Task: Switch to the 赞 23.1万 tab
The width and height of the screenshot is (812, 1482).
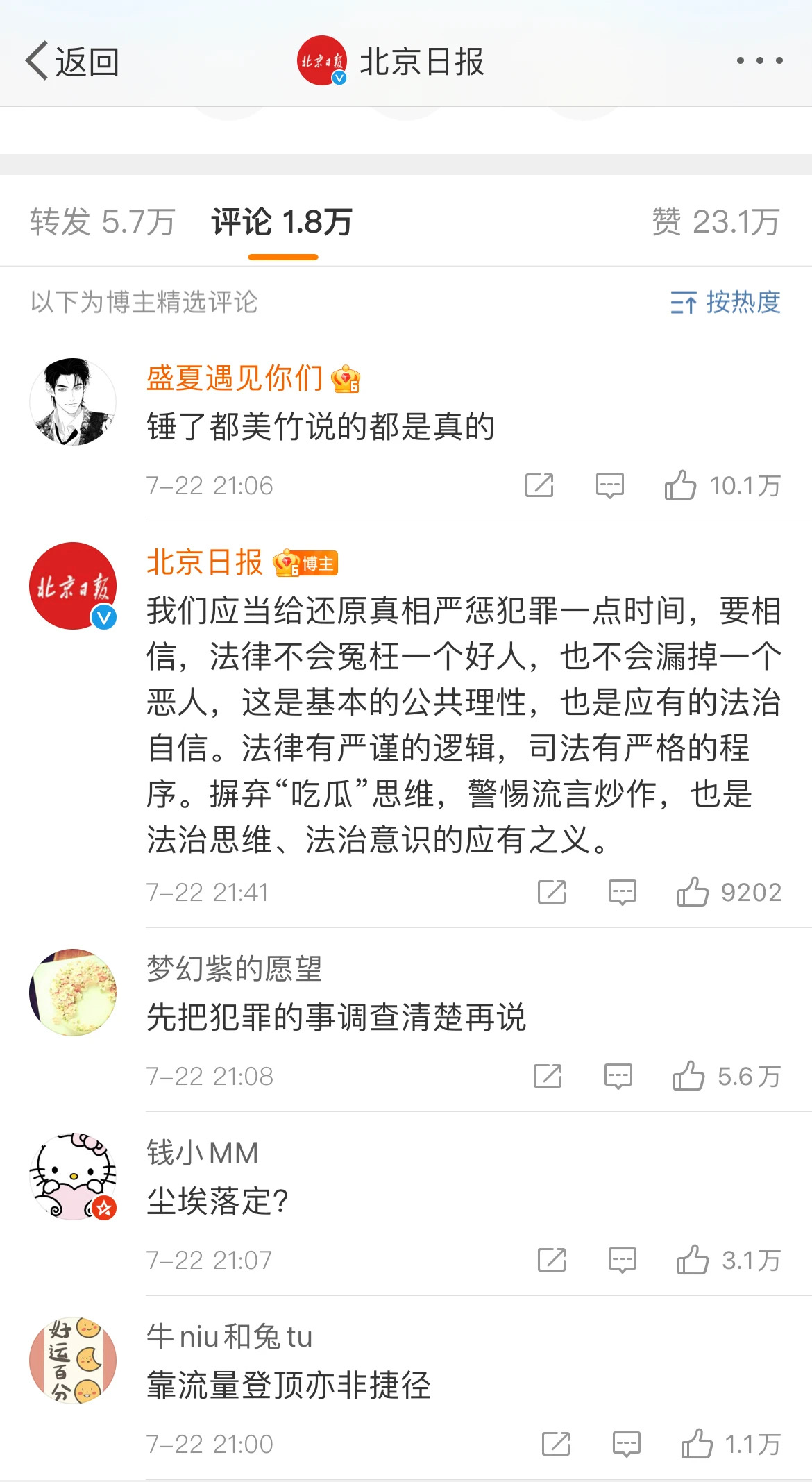Action: click(716, 222)
